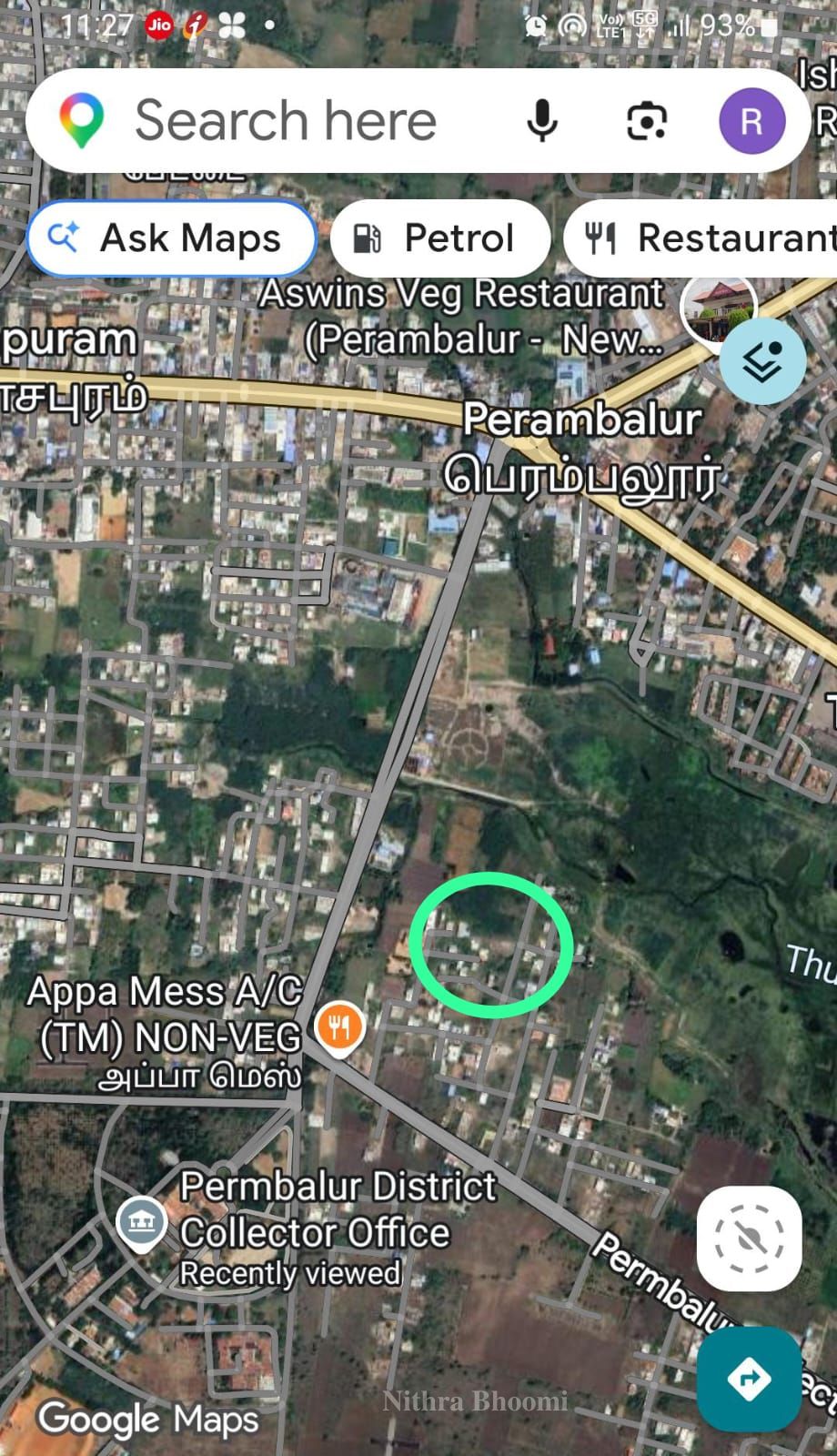Open directions with the blue arrow button
Screen dimensions: 837x1456
point(749,1378)
